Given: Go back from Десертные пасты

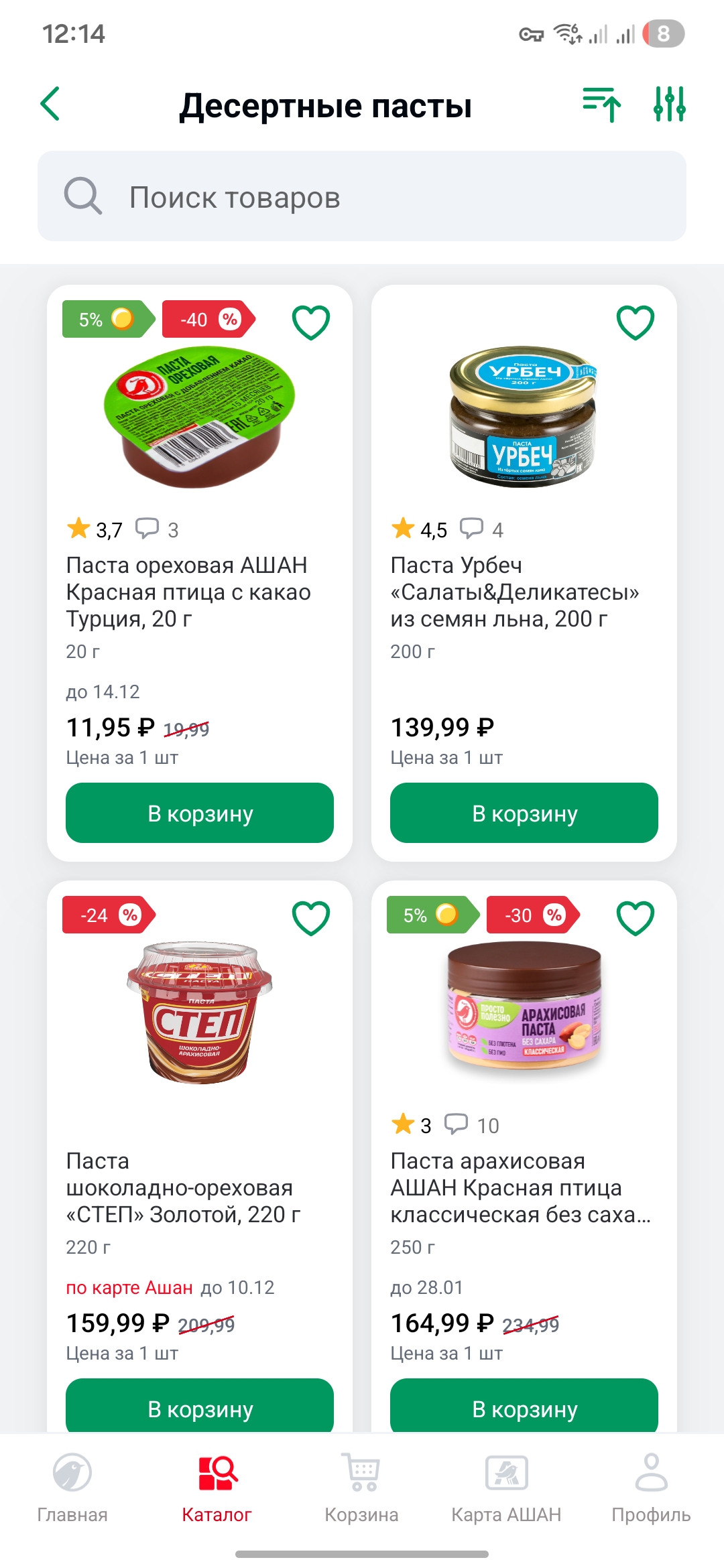Looking at the screenshot, I should point(50,105).
